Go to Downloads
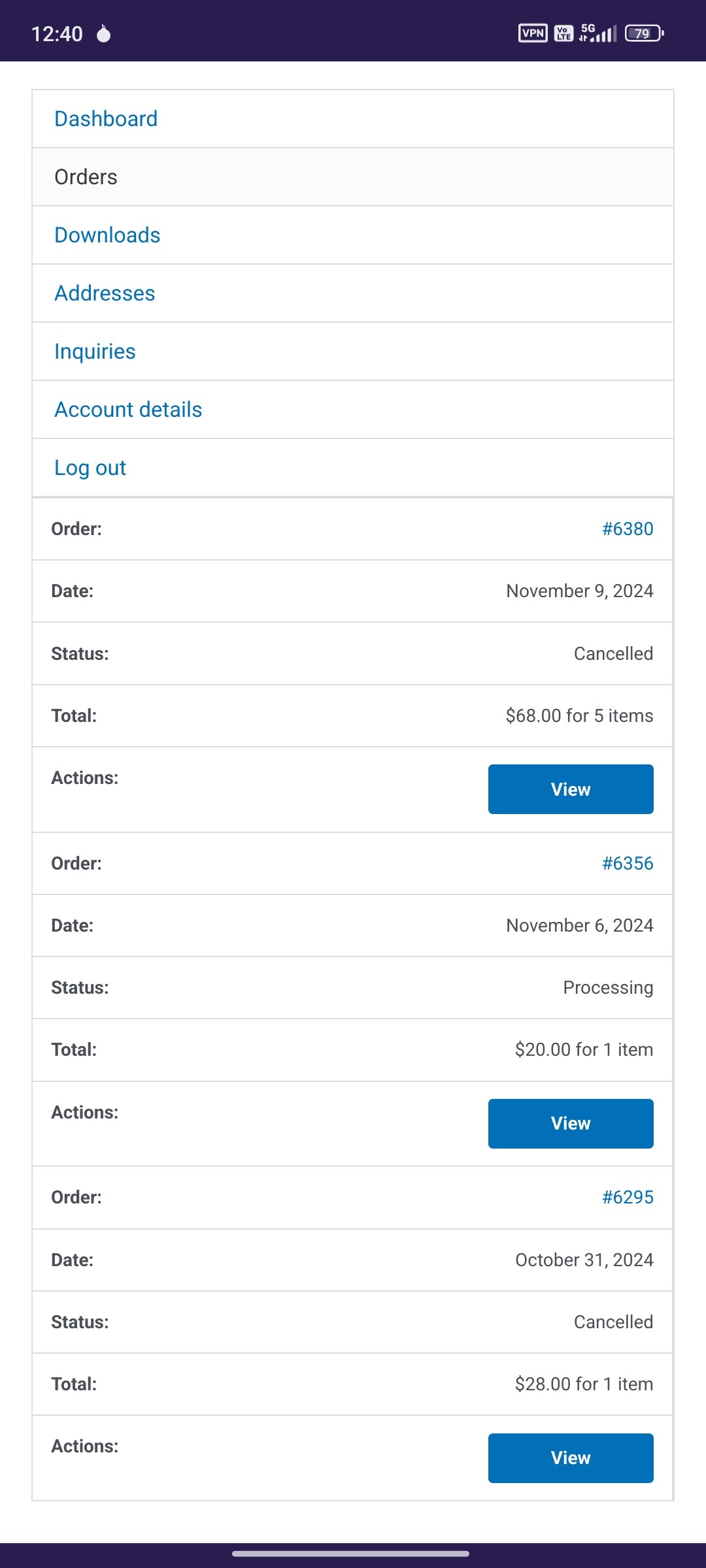This screenshot has width=706, height=1568. coord(107,235)
